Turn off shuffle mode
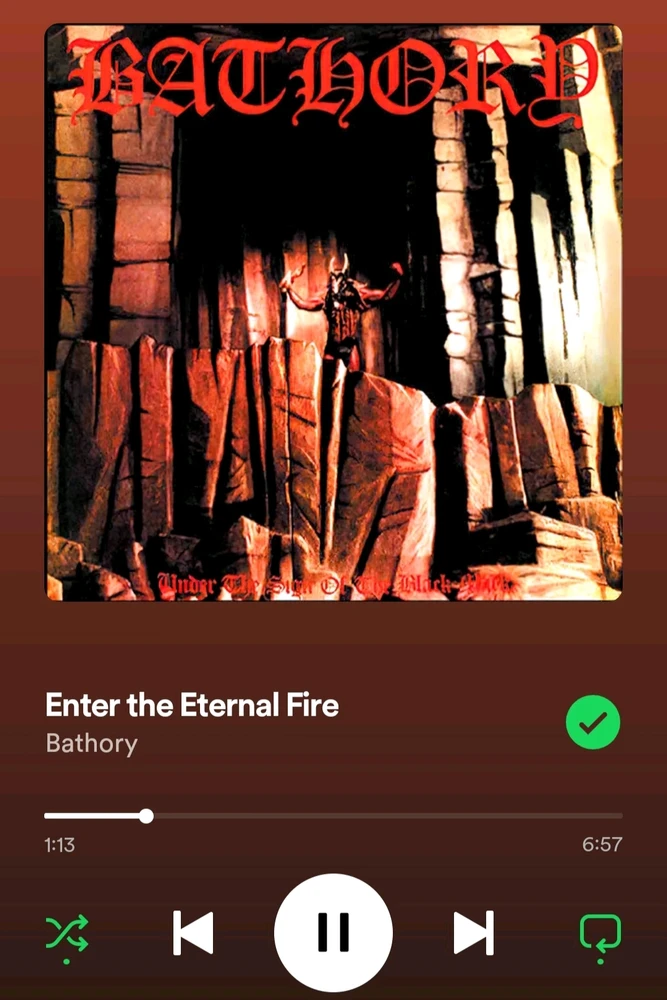 click(67, 934)
